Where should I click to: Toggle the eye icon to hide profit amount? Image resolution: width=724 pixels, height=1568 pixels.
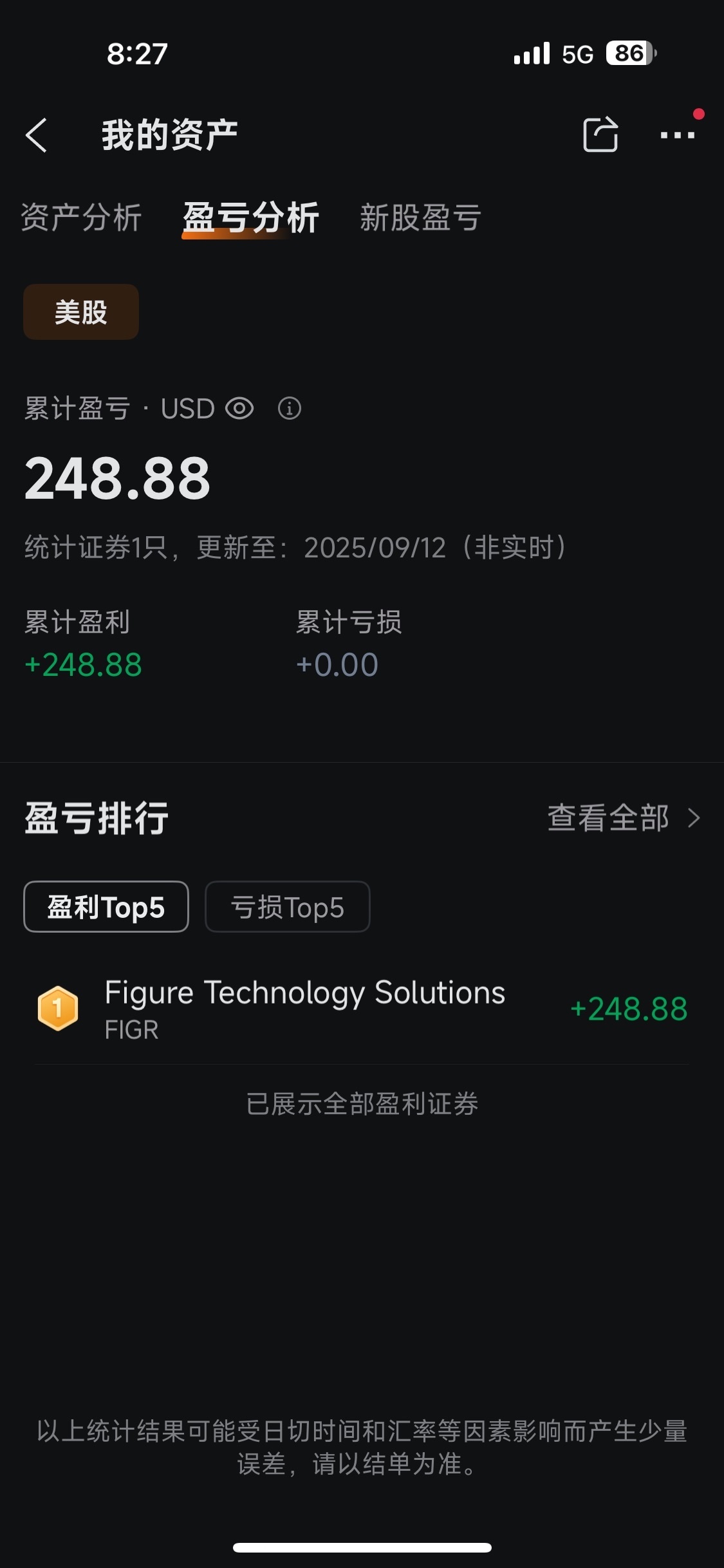tap(239, 408)
